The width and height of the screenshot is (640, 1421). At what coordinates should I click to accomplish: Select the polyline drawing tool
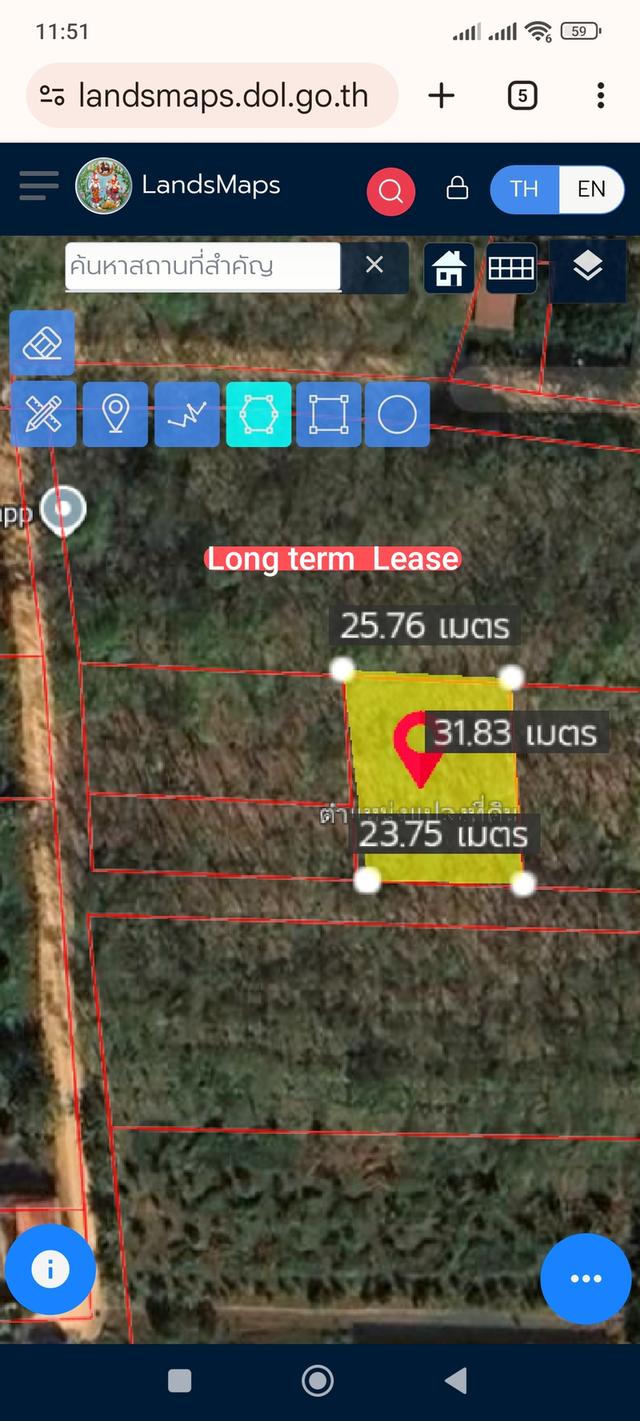187,414
